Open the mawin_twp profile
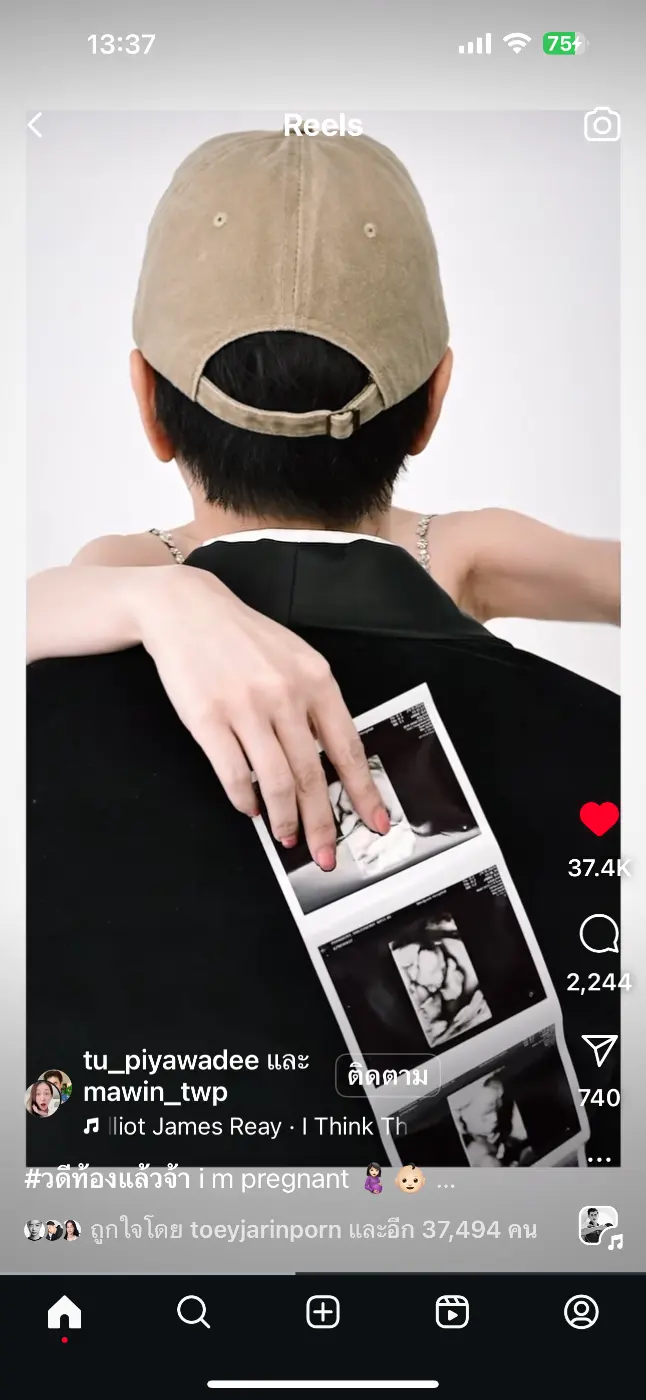The image size is (646, 1400). tap(155, 1091)
